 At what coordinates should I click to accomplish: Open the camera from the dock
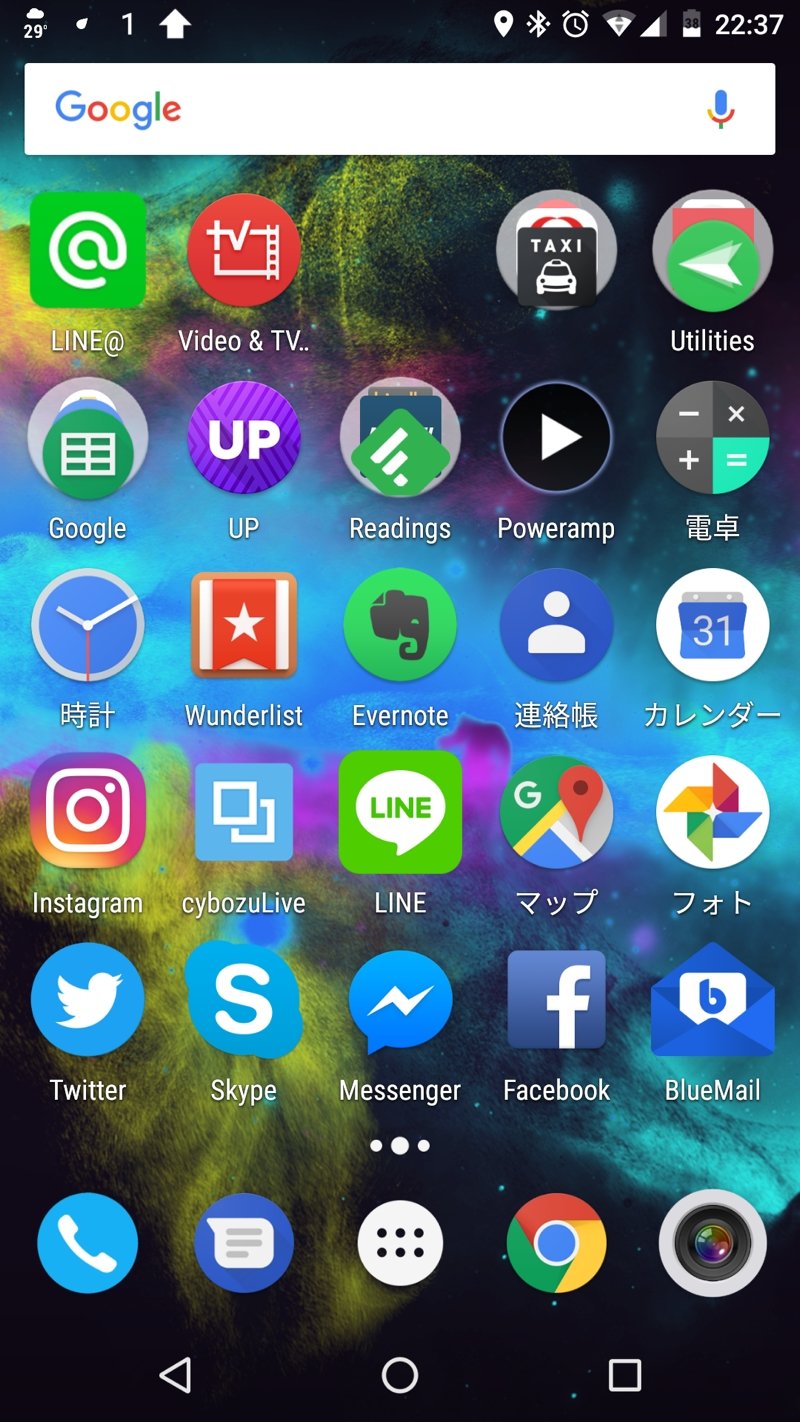pos(712,1243)
